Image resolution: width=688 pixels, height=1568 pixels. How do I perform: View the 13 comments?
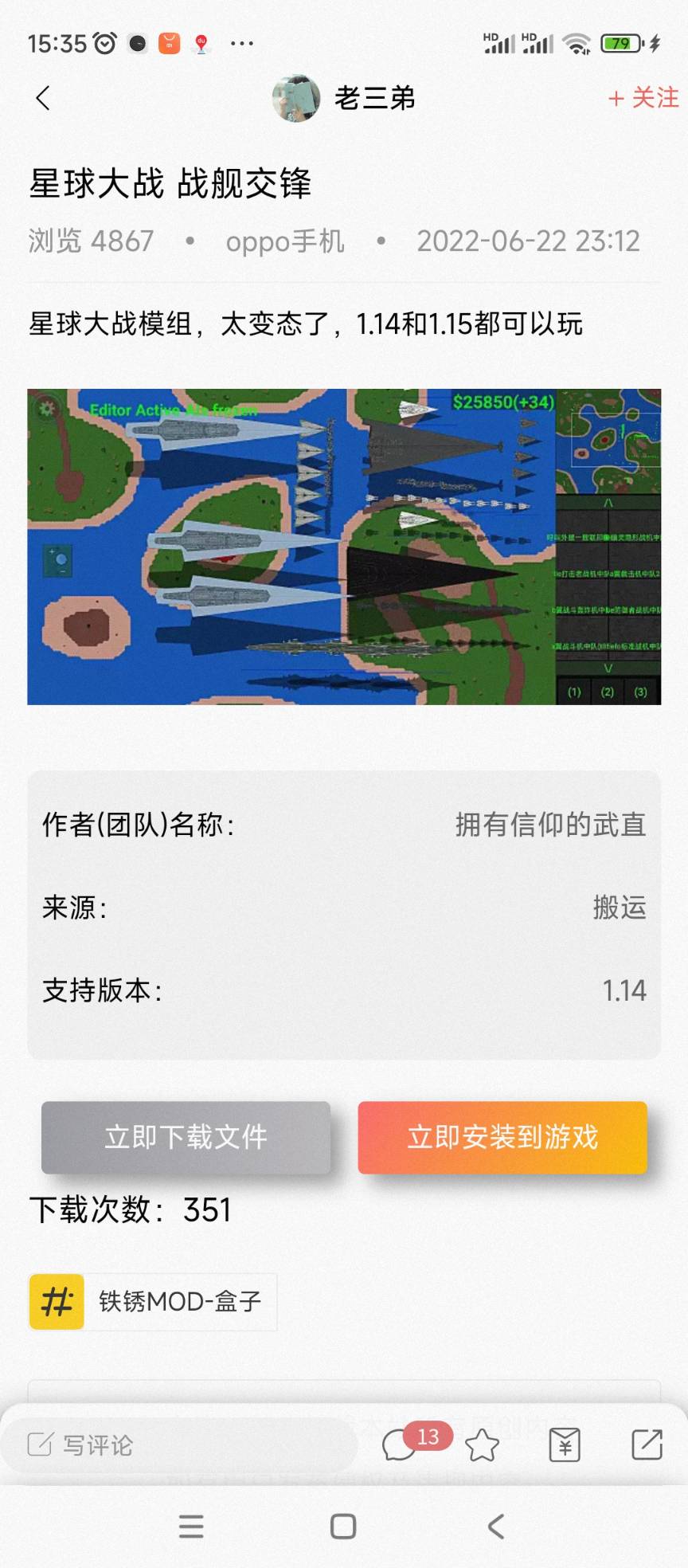click(401, 1445)
